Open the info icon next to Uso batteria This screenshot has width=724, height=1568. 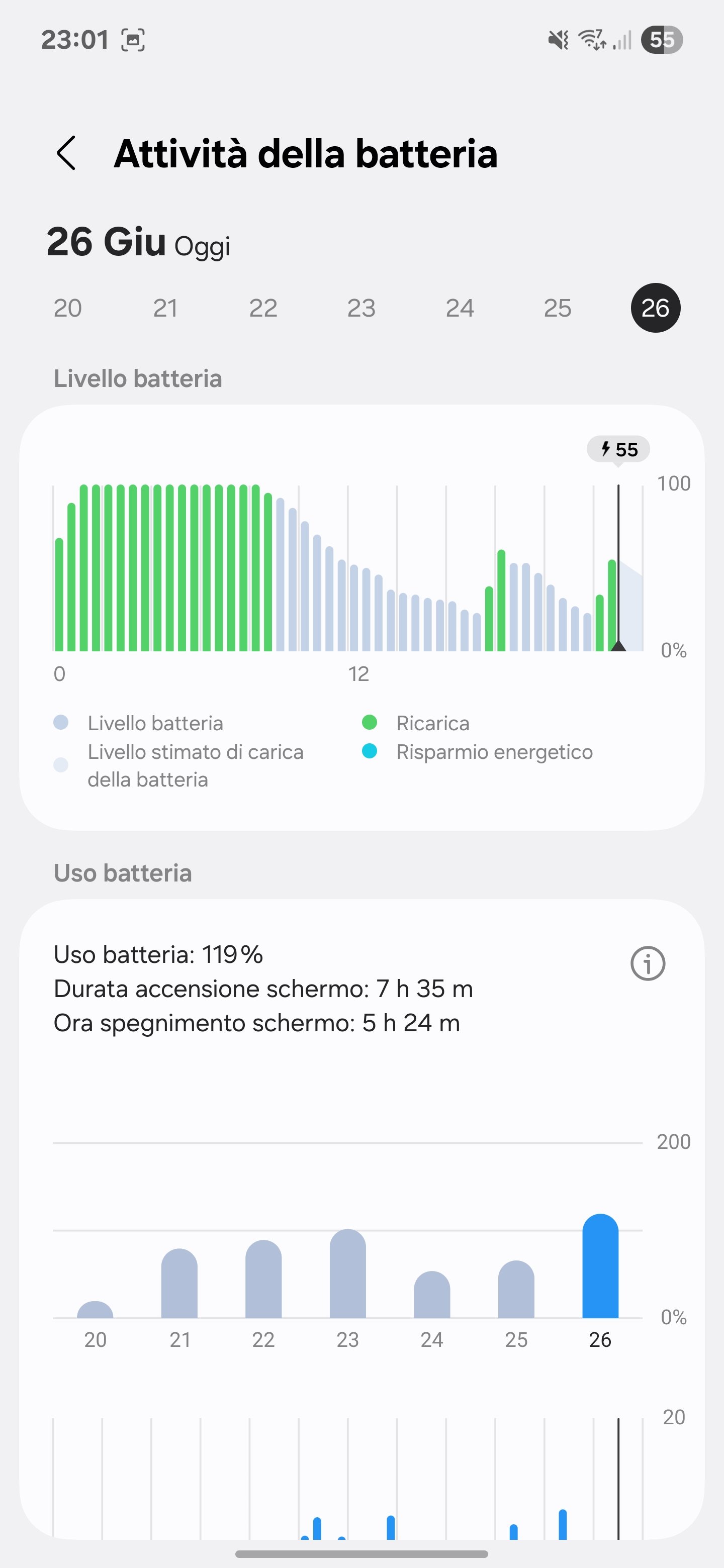coord(647,963)
